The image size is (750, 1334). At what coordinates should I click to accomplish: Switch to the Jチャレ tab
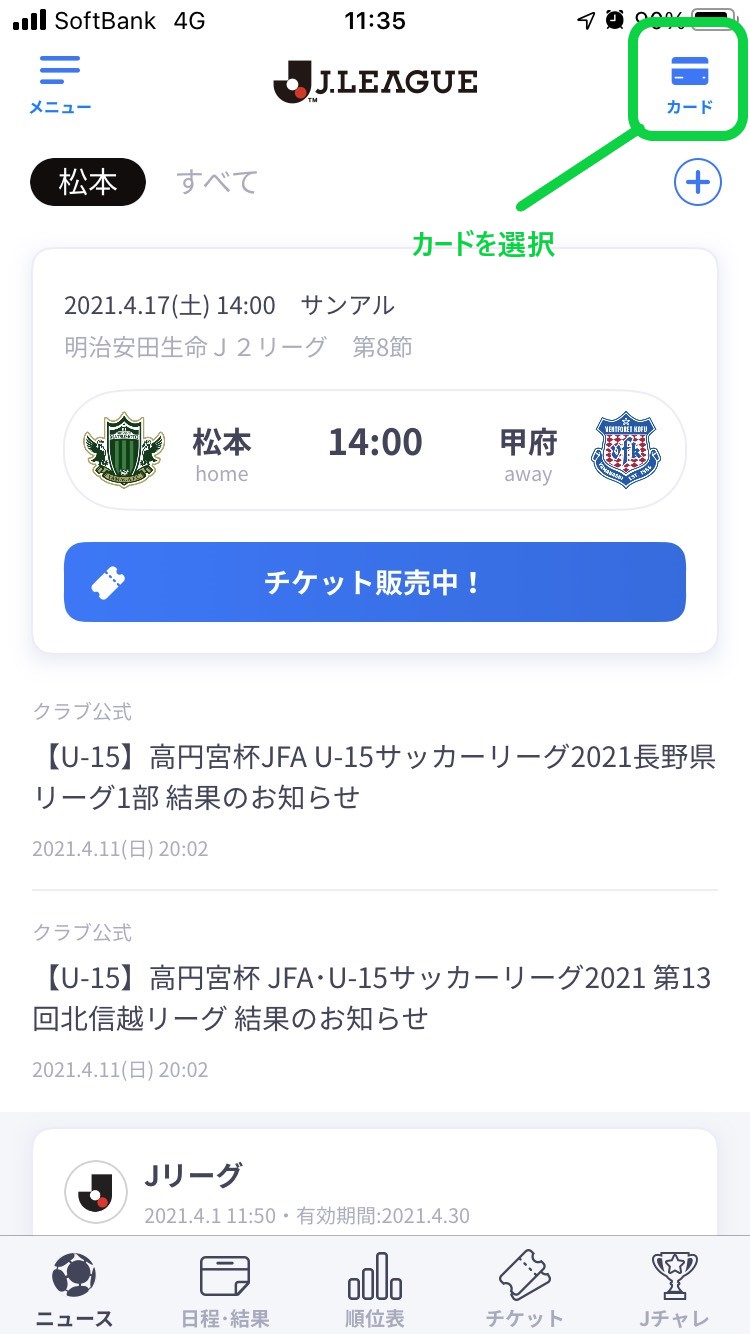(675, 1290)
